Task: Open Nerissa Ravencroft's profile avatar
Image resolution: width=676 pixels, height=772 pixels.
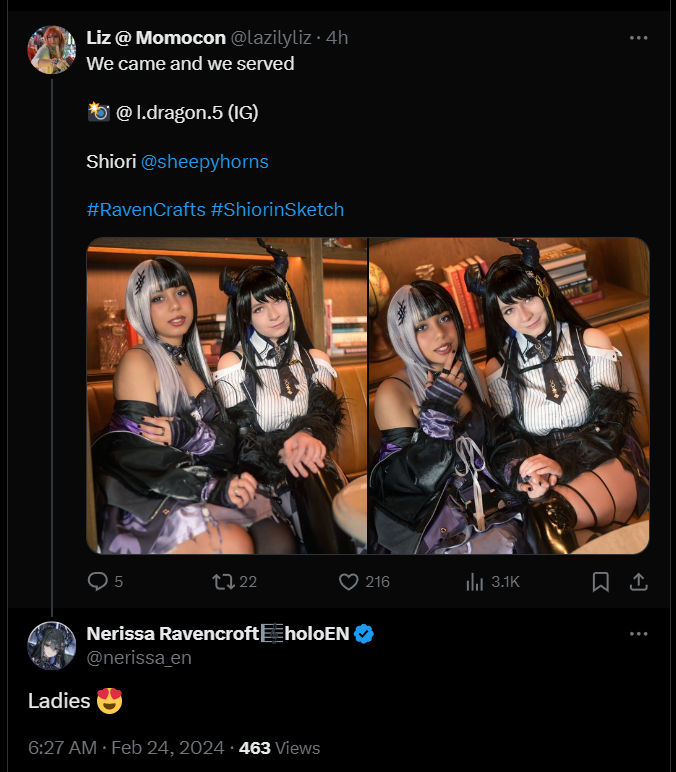Action: pos(52,645)
